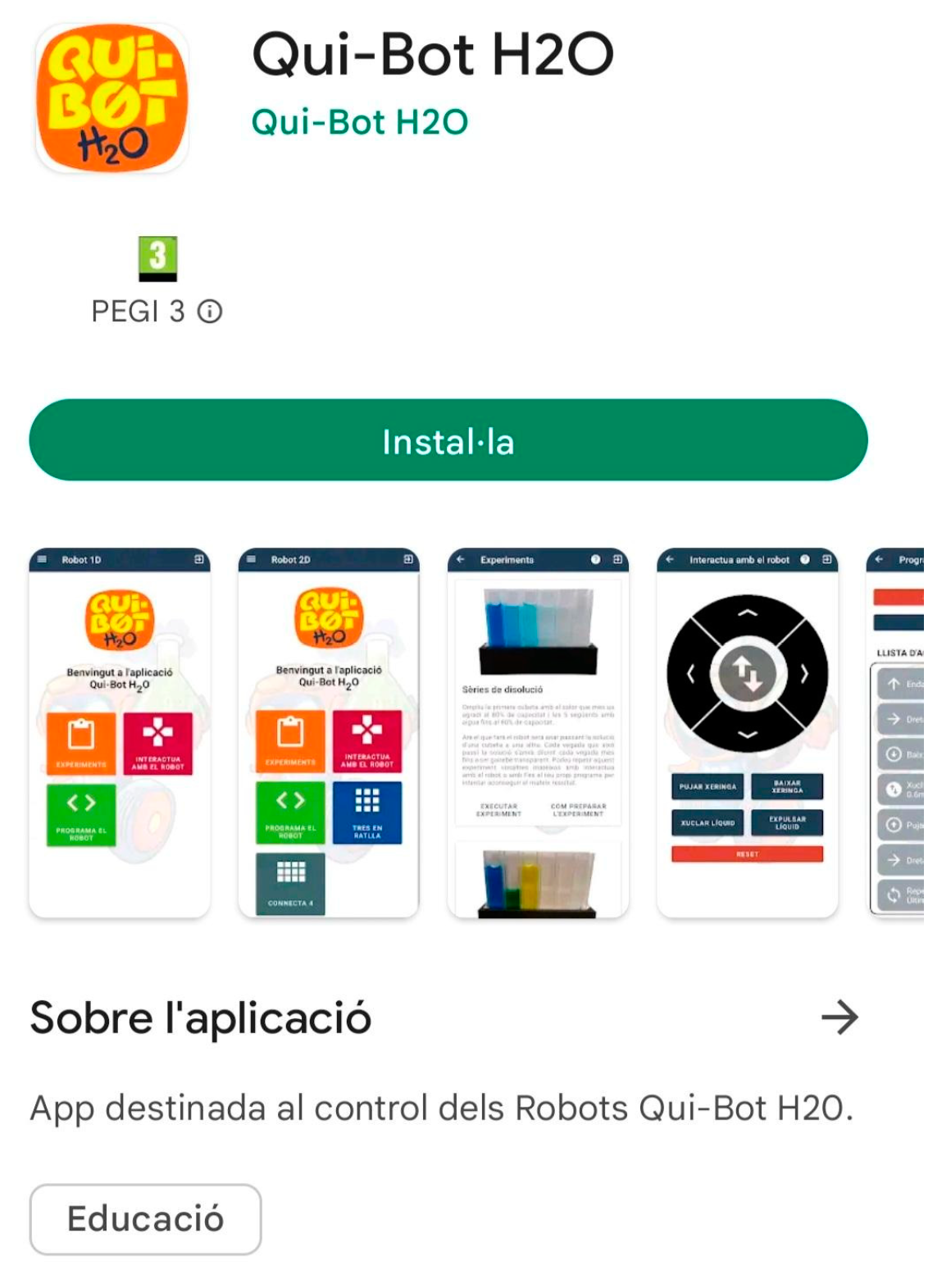The width and height of the screenshot is (951, 1288).
Task: Show PEGI 3 rating info
Action: [210, 312]
